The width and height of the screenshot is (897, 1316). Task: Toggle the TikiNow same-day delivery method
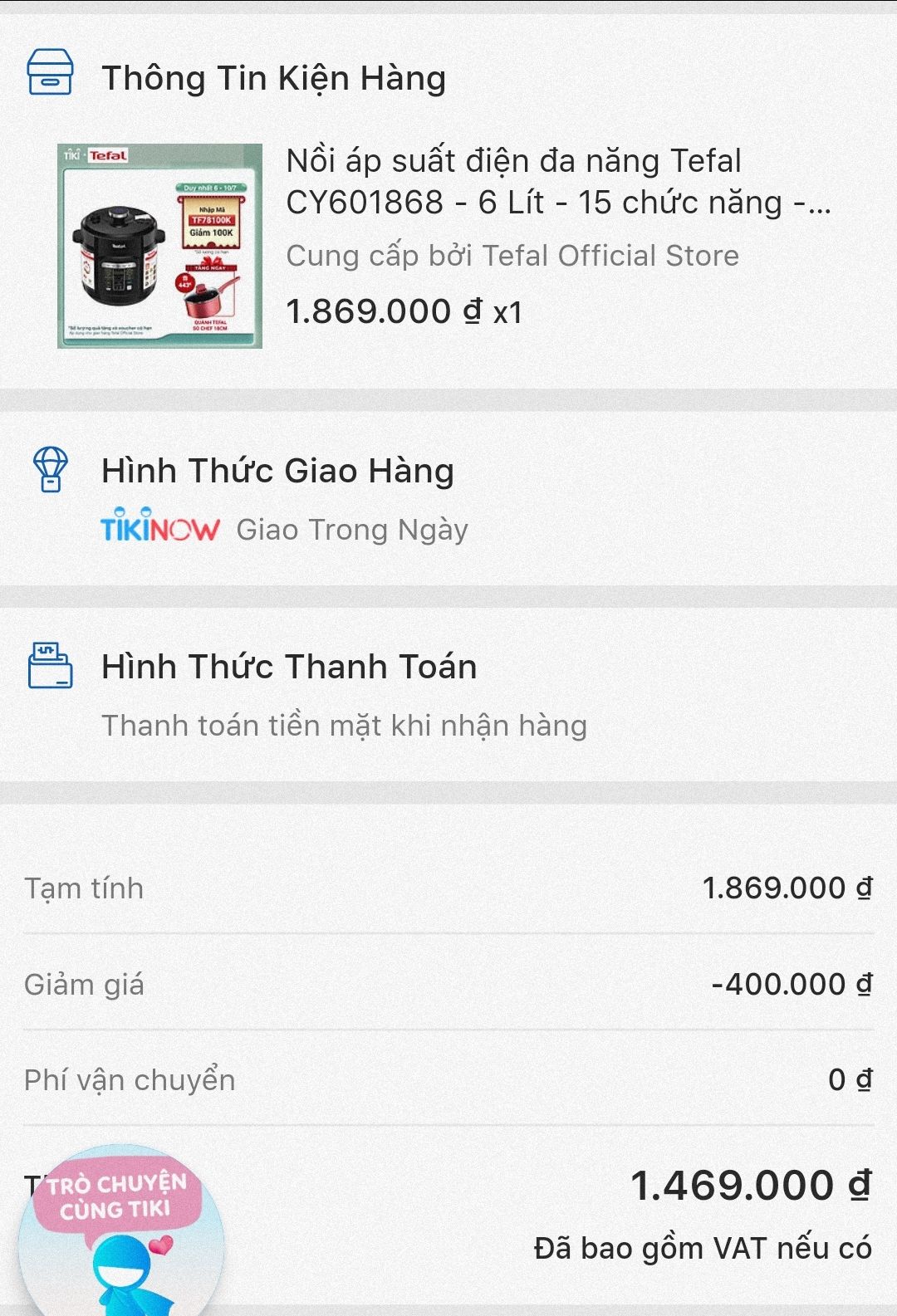point(158,527)
